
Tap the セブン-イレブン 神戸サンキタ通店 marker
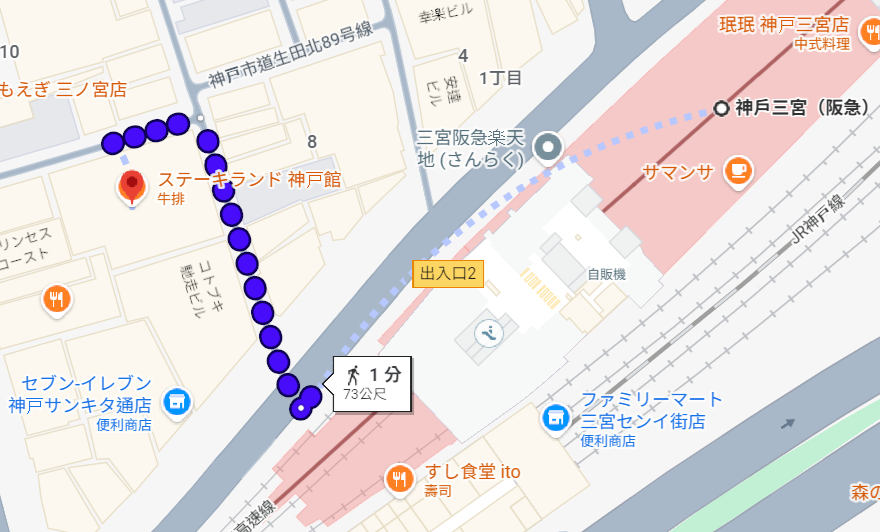[177, 402]
